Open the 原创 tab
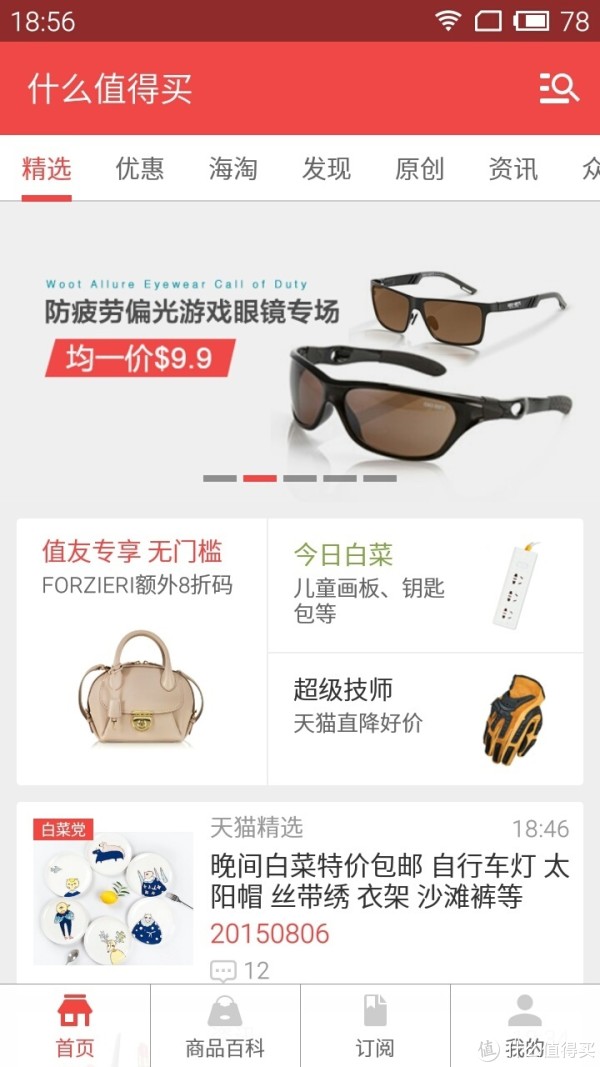The width and height of the screenshot is (600, 1067). [419, 169]
